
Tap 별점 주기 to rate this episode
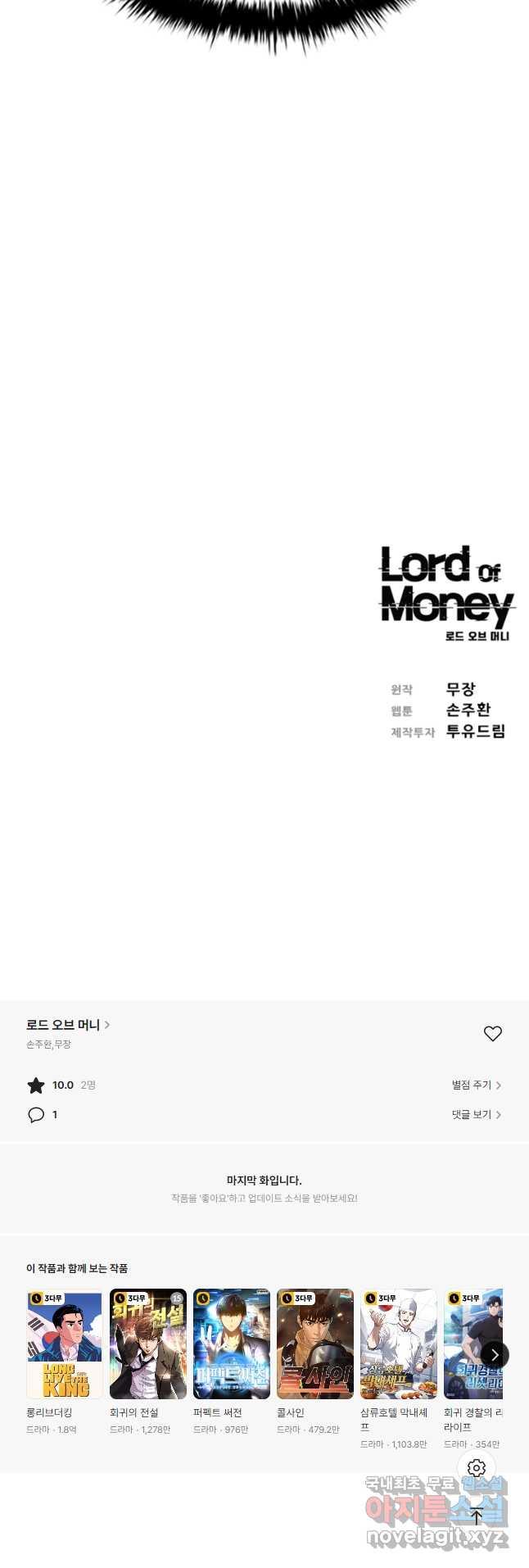click(x=476, y=1085)
